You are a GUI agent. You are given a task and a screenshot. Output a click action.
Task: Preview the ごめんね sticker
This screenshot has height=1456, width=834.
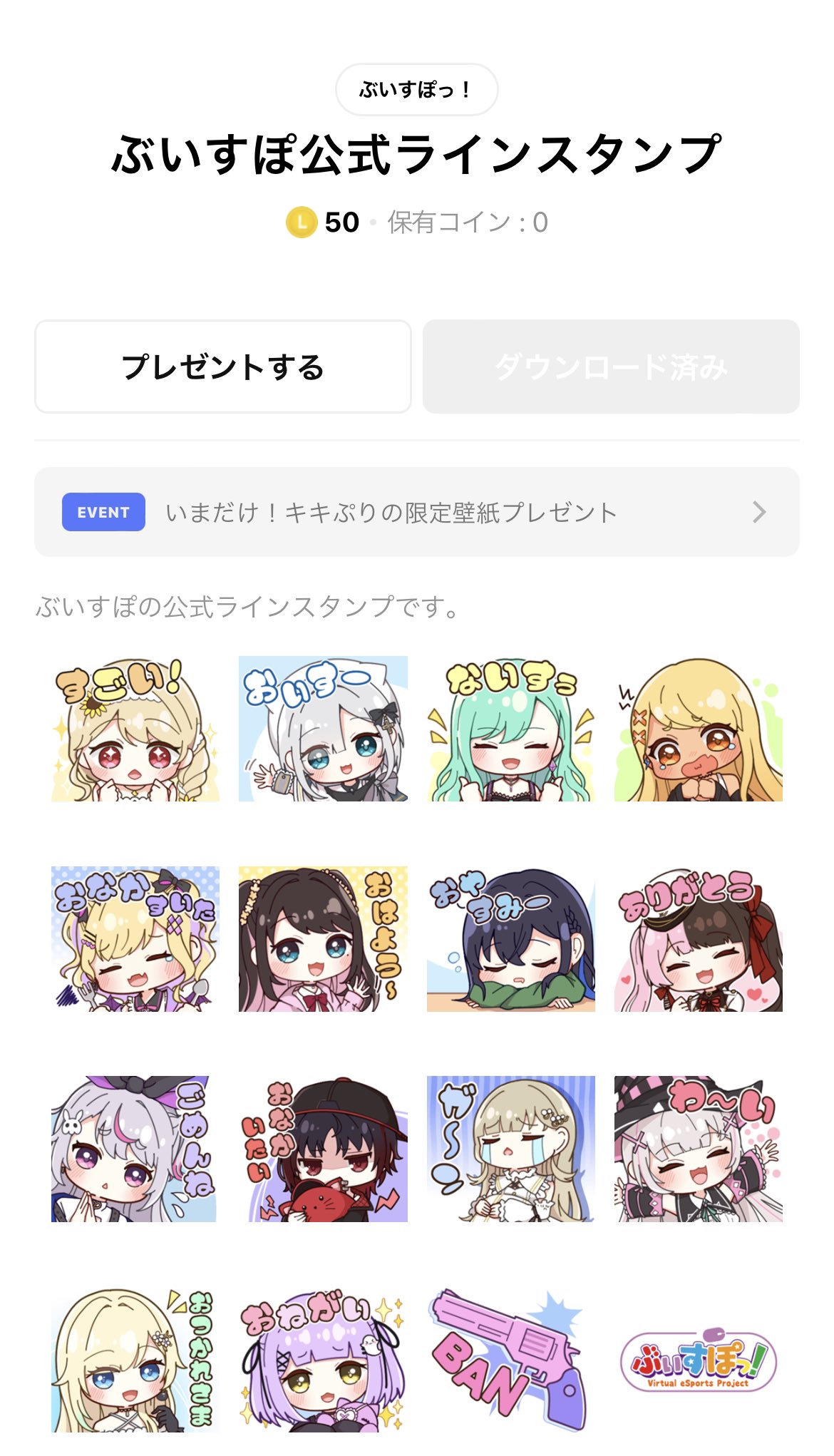135,1149
